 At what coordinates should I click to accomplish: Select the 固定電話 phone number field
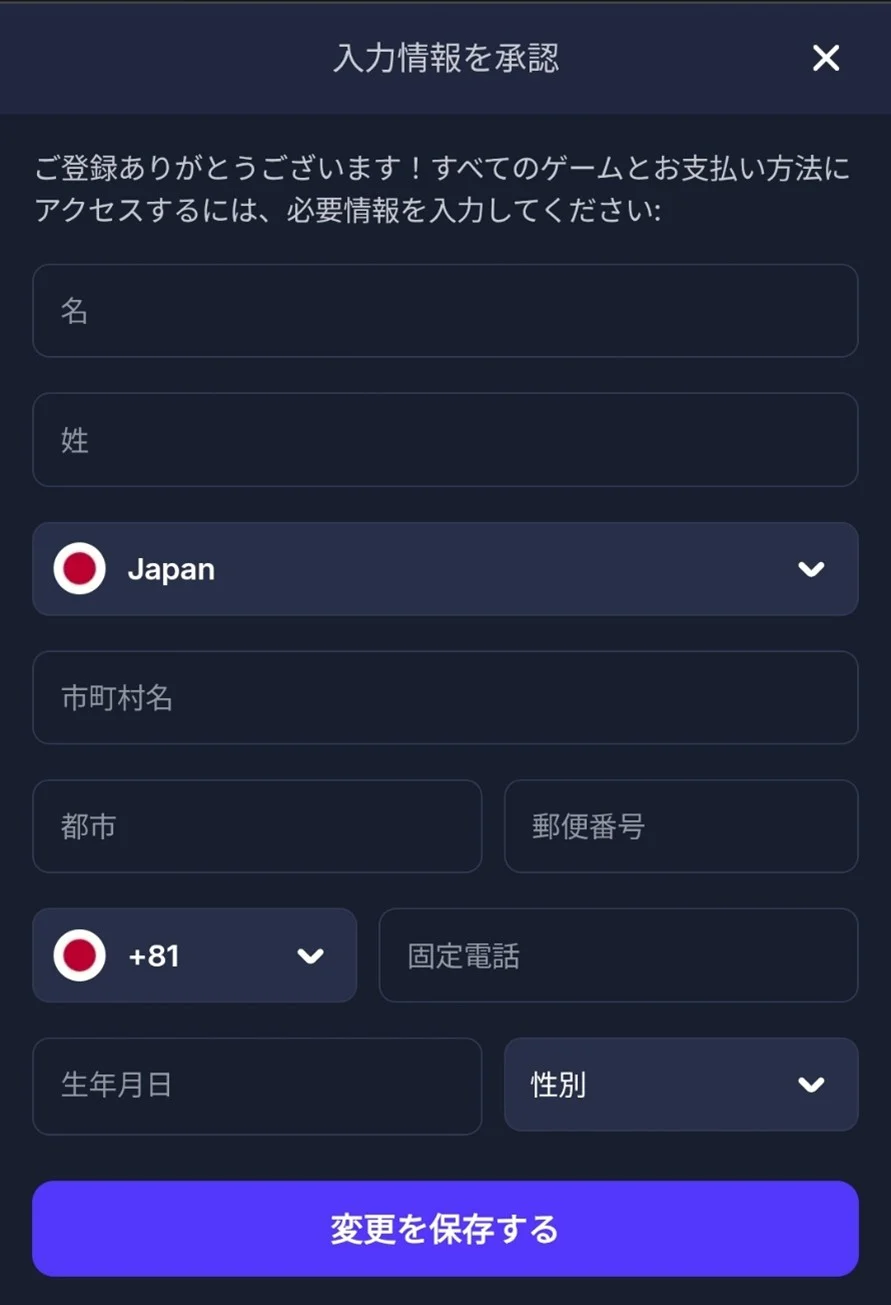[617, 955]
